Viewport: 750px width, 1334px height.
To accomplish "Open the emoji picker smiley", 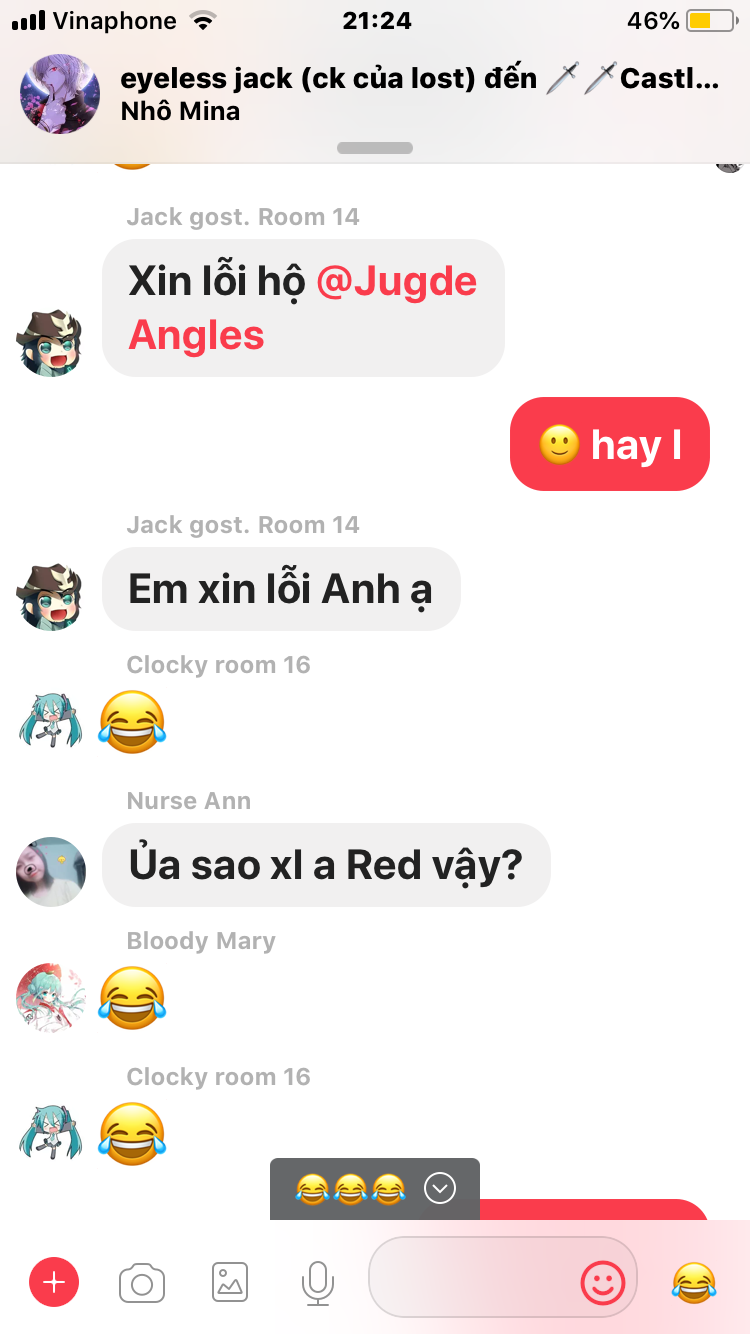I will pyautogui.click(x=602, y=1282).
